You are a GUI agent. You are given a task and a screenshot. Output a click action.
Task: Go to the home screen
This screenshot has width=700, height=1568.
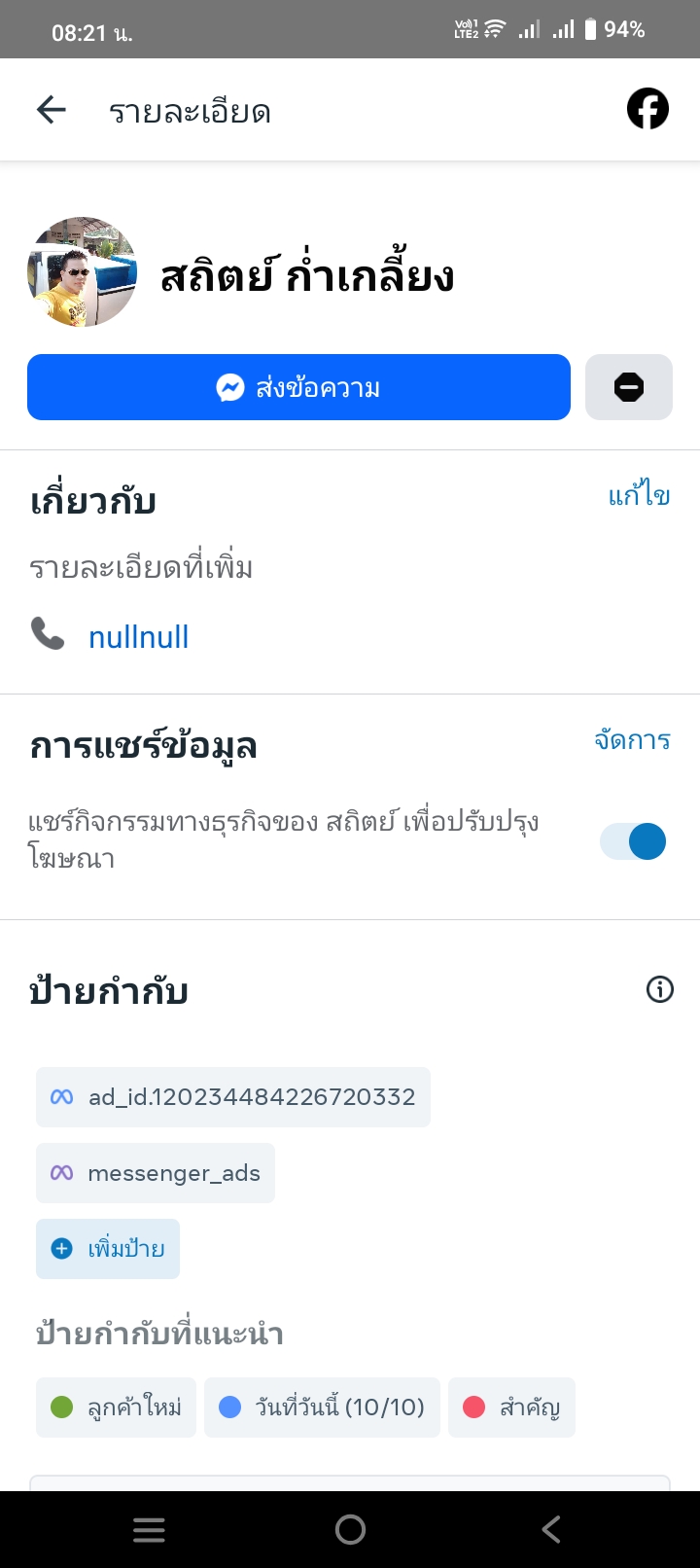[x=350, y=1530]
